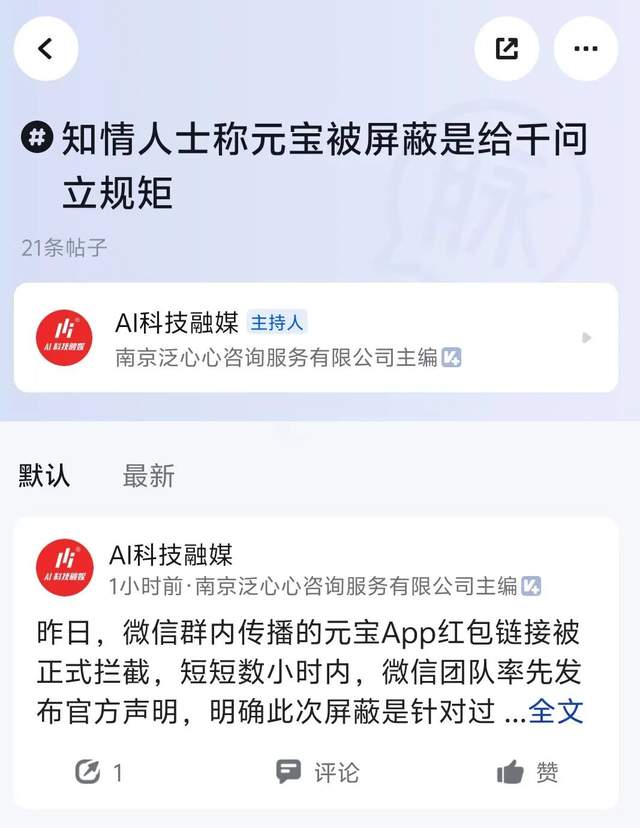
Task: Like the post with 赞
Action: pos(528,771)
